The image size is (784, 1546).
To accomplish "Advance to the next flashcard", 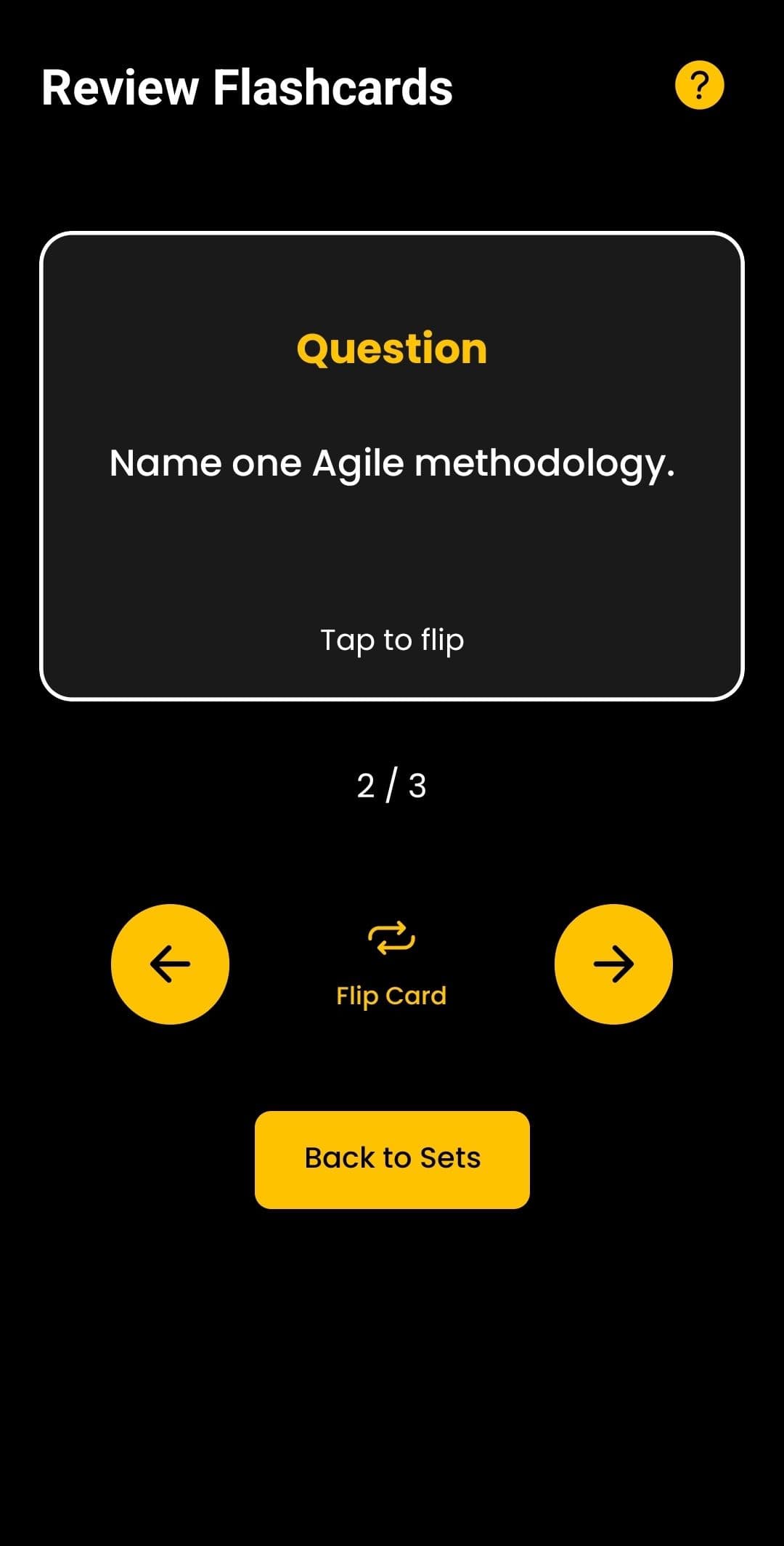I will point(613,964).
